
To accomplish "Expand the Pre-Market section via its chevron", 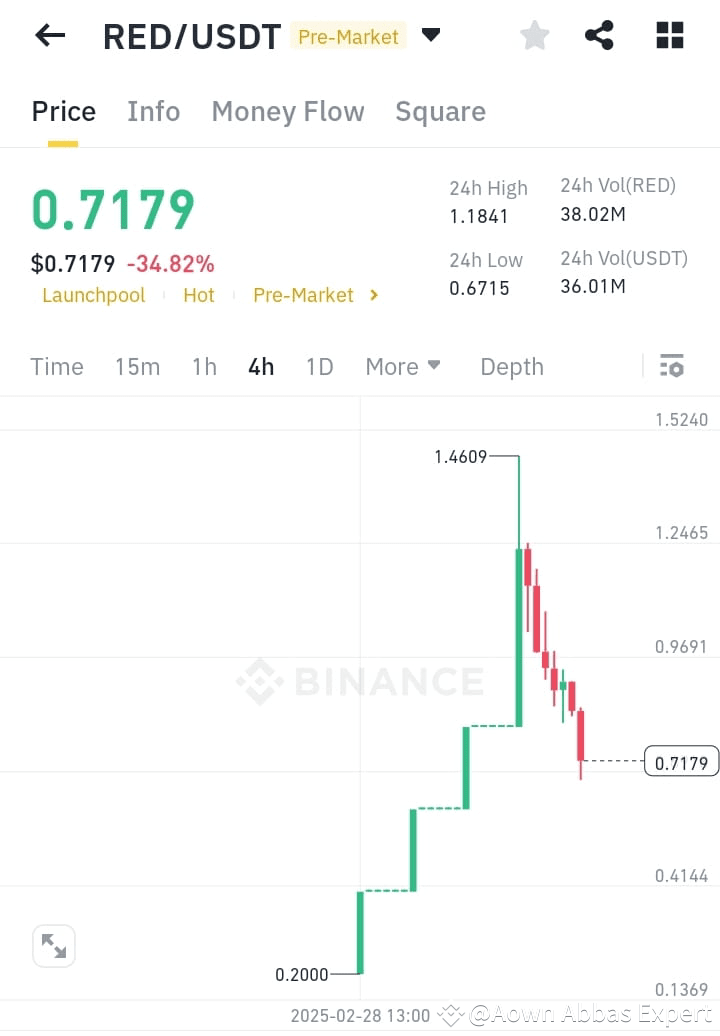I will [373, 295].
